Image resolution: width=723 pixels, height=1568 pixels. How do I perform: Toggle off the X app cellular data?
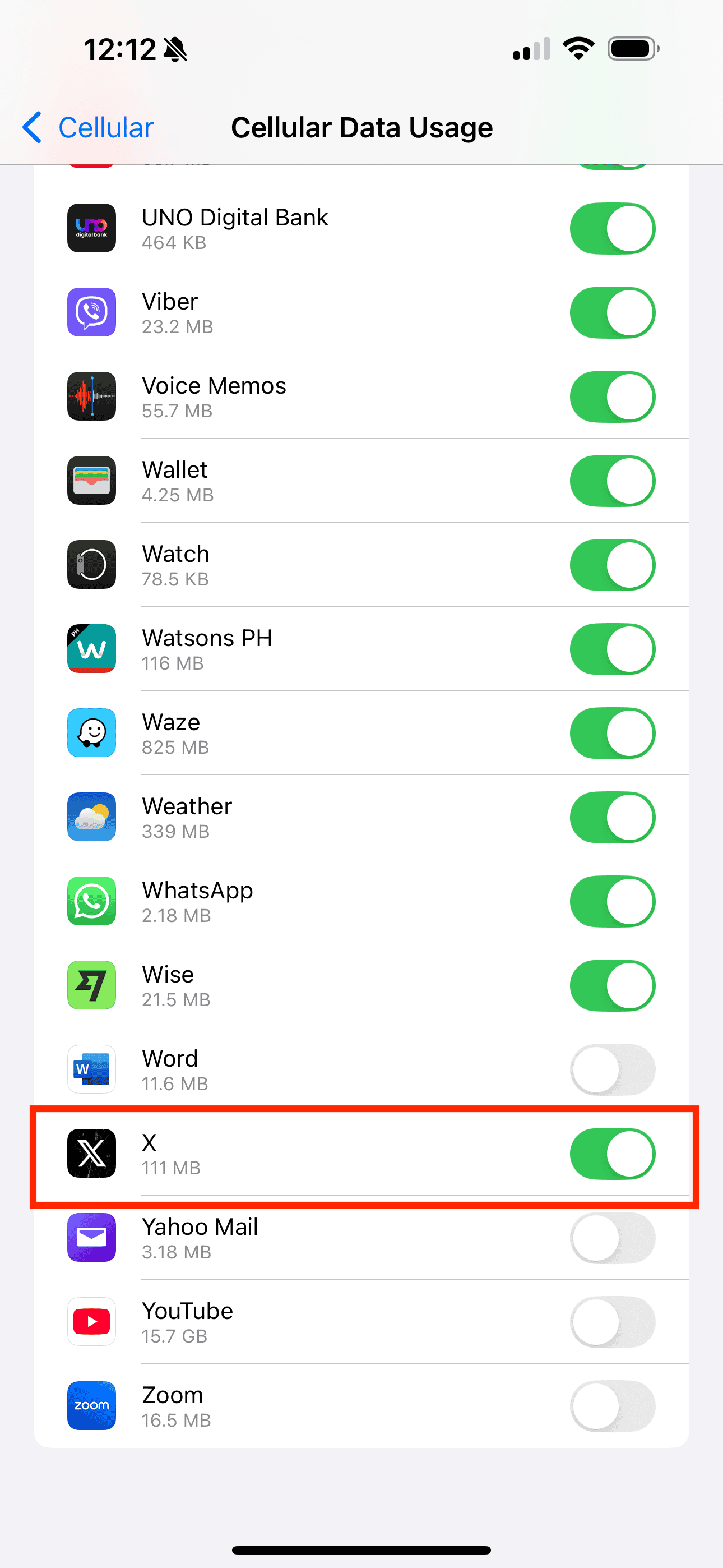(612, 1154)
